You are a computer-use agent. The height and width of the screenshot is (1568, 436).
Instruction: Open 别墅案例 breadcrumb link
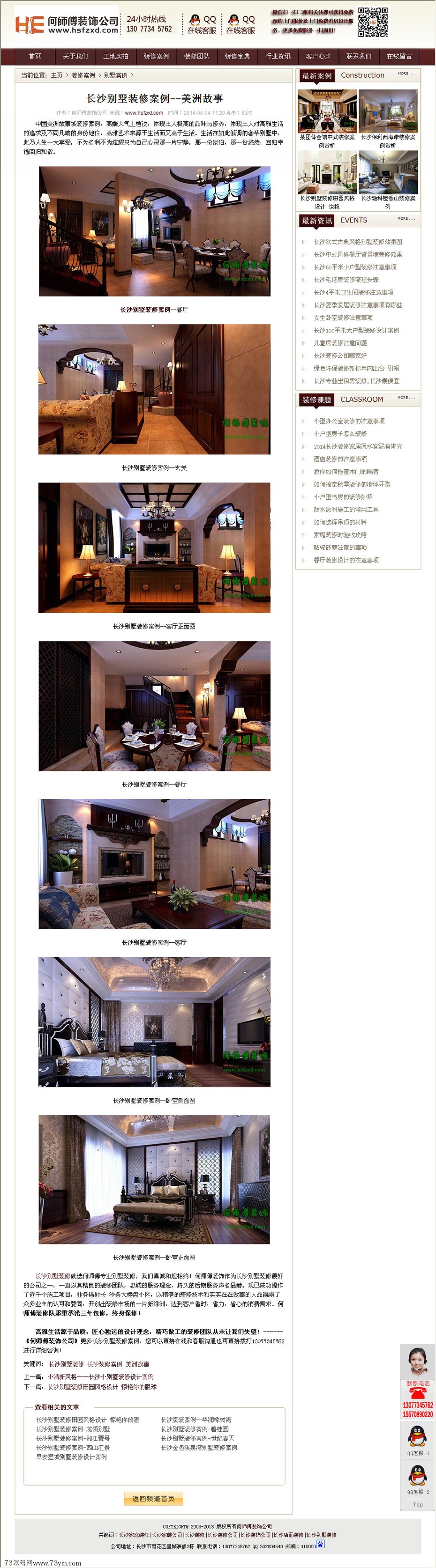116,75
